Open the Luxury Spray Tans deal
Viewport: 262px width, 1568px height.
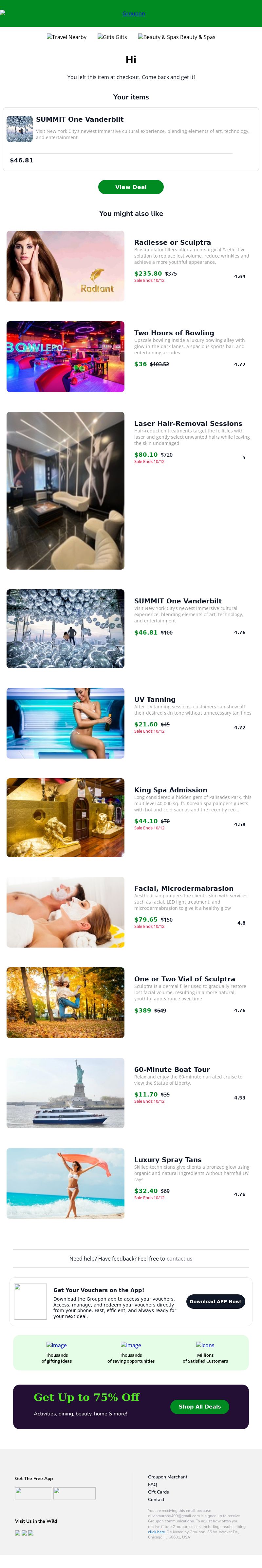(x=168, y=1160)
